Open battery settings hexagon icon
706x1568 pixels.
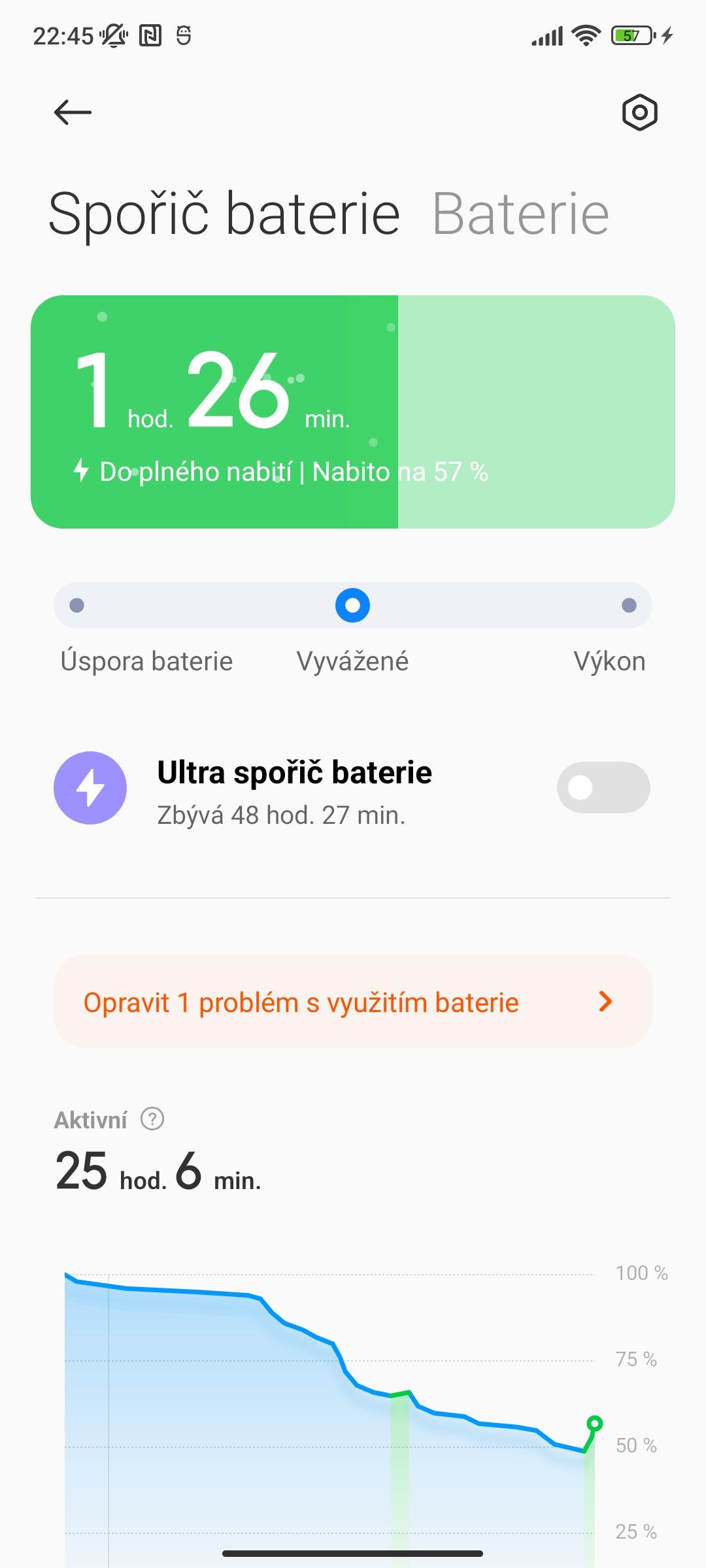(639, 112)
